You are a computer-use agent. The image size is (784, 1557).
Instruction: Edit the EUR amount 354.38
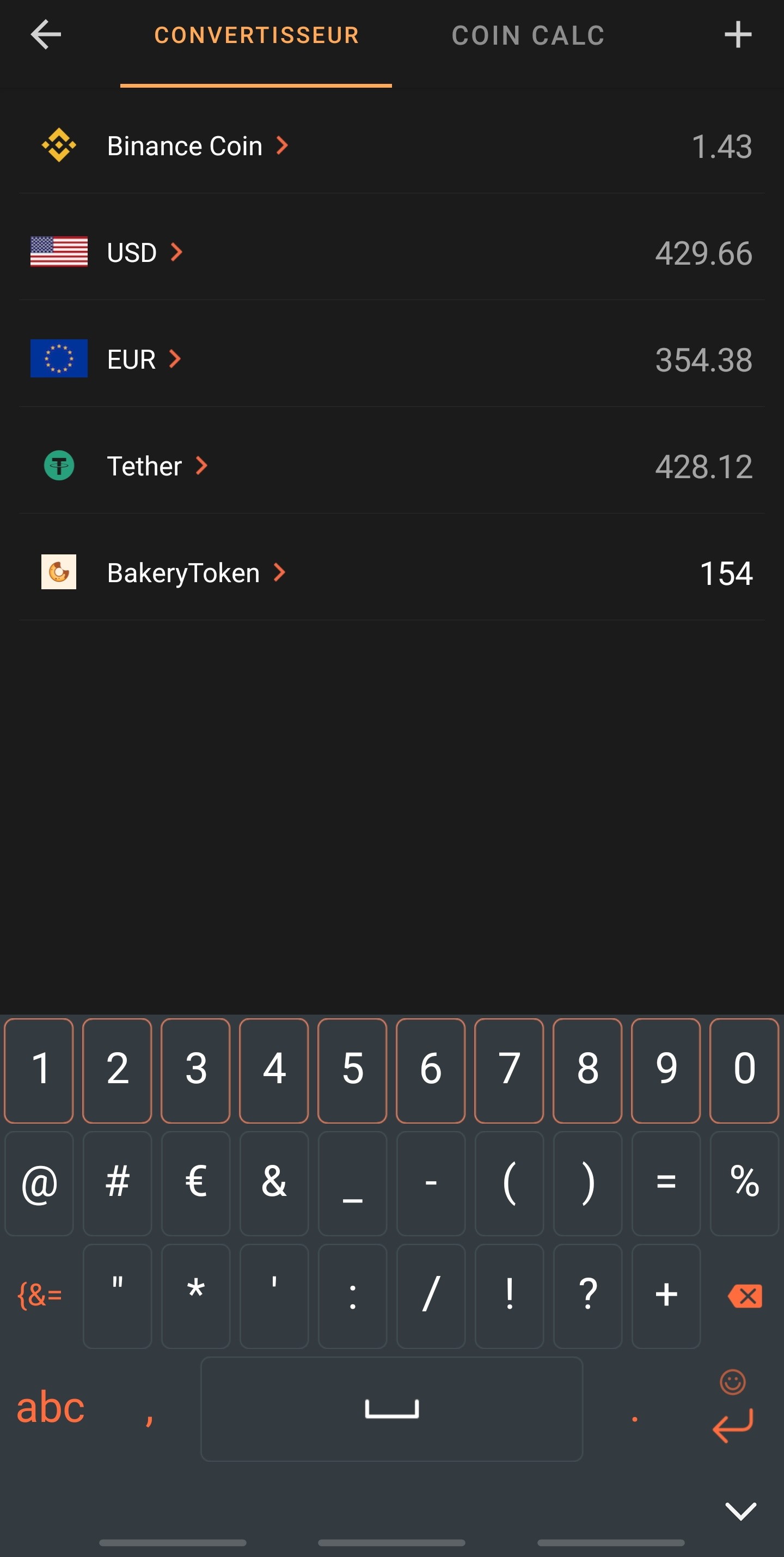coord(703,360)
